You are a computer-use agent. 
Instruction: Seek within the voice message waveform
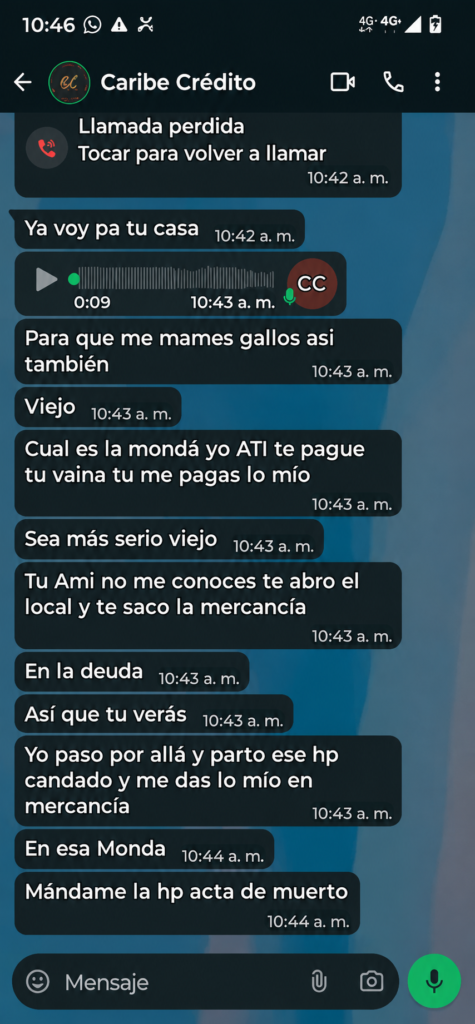172,280
